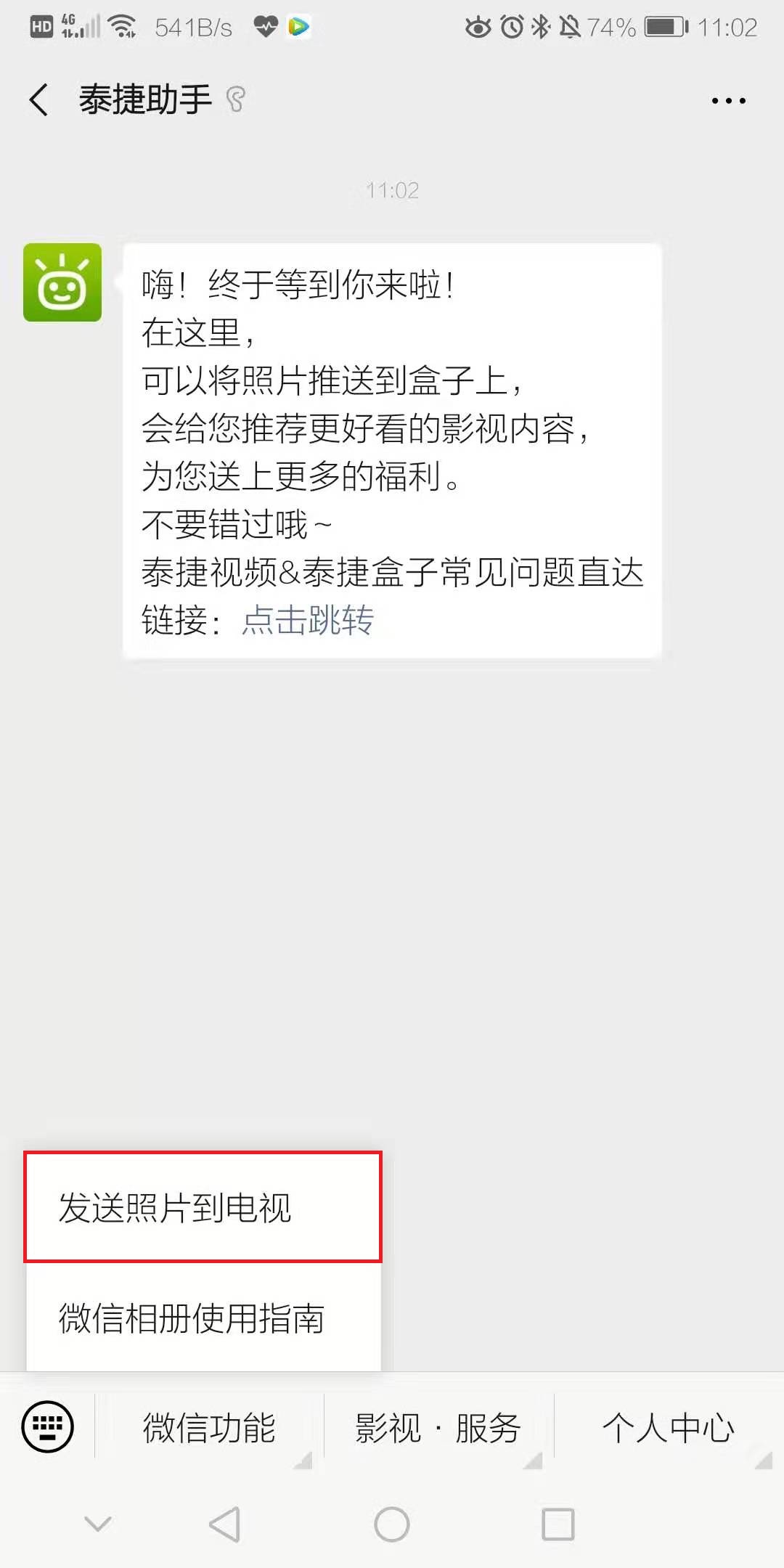Go back from 泰捷助手 chat
Viewport: 784px width, 1568px height.
click(x=39, y=99)
